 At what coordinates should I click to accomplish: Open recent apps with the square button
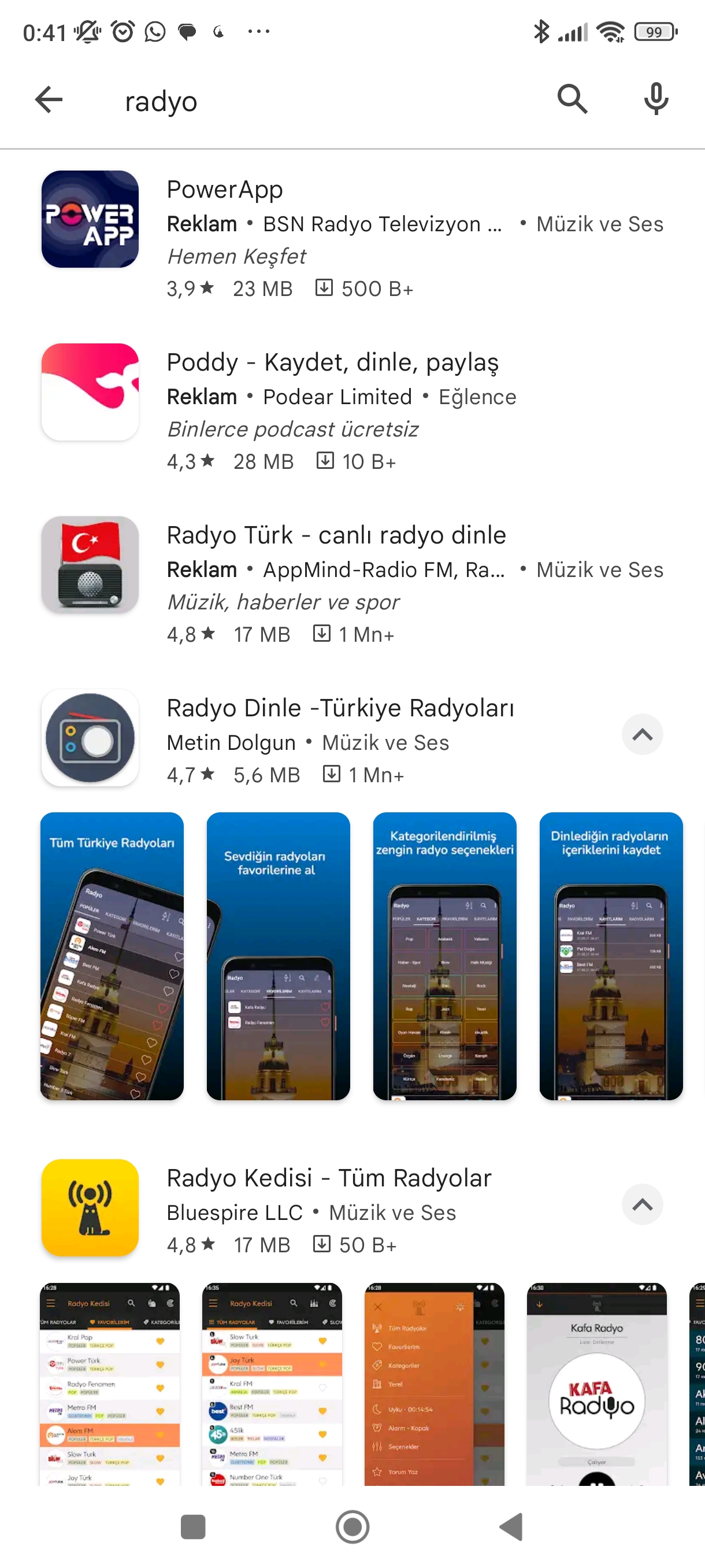click(x=194, y=1526)
